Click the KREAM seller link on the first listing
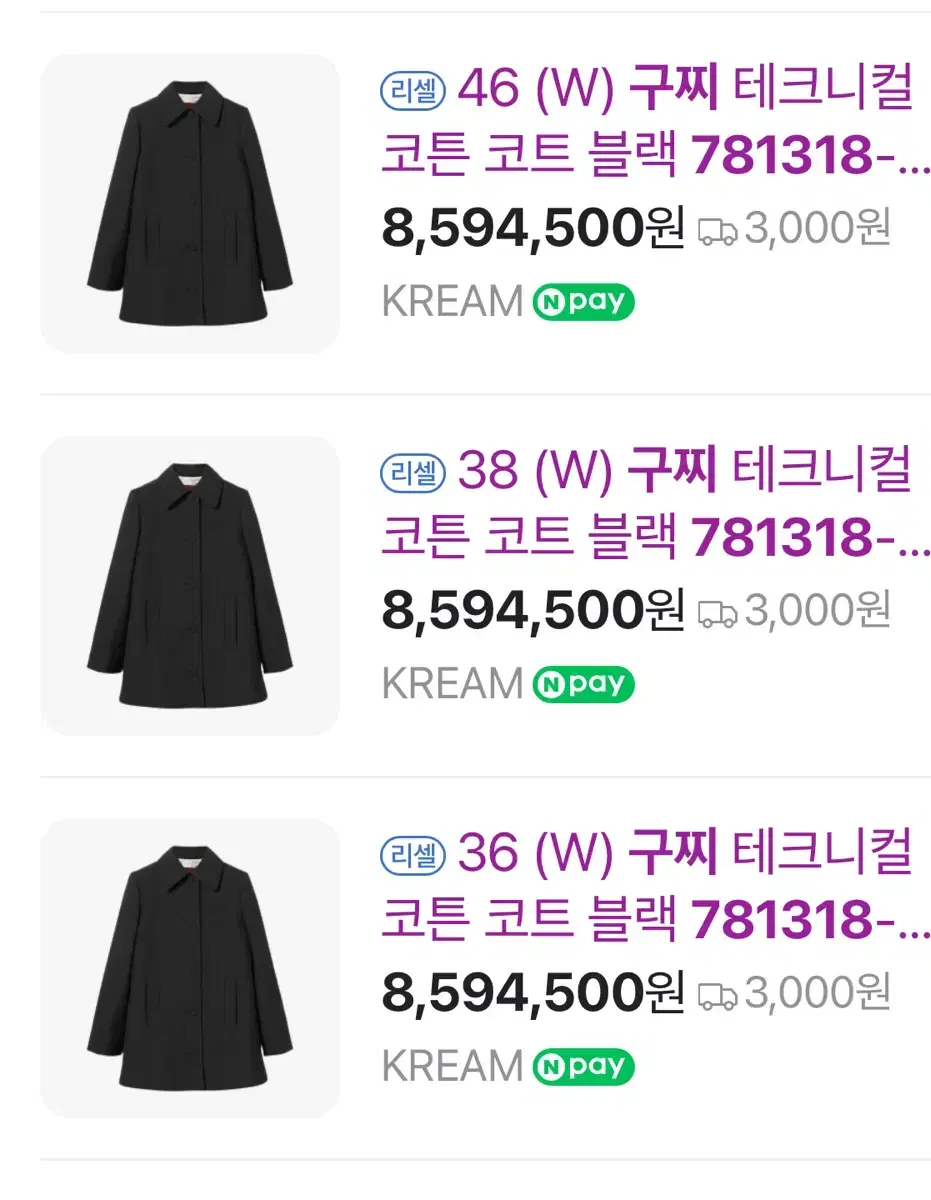The image size is (931, 1200). point(448,300)
